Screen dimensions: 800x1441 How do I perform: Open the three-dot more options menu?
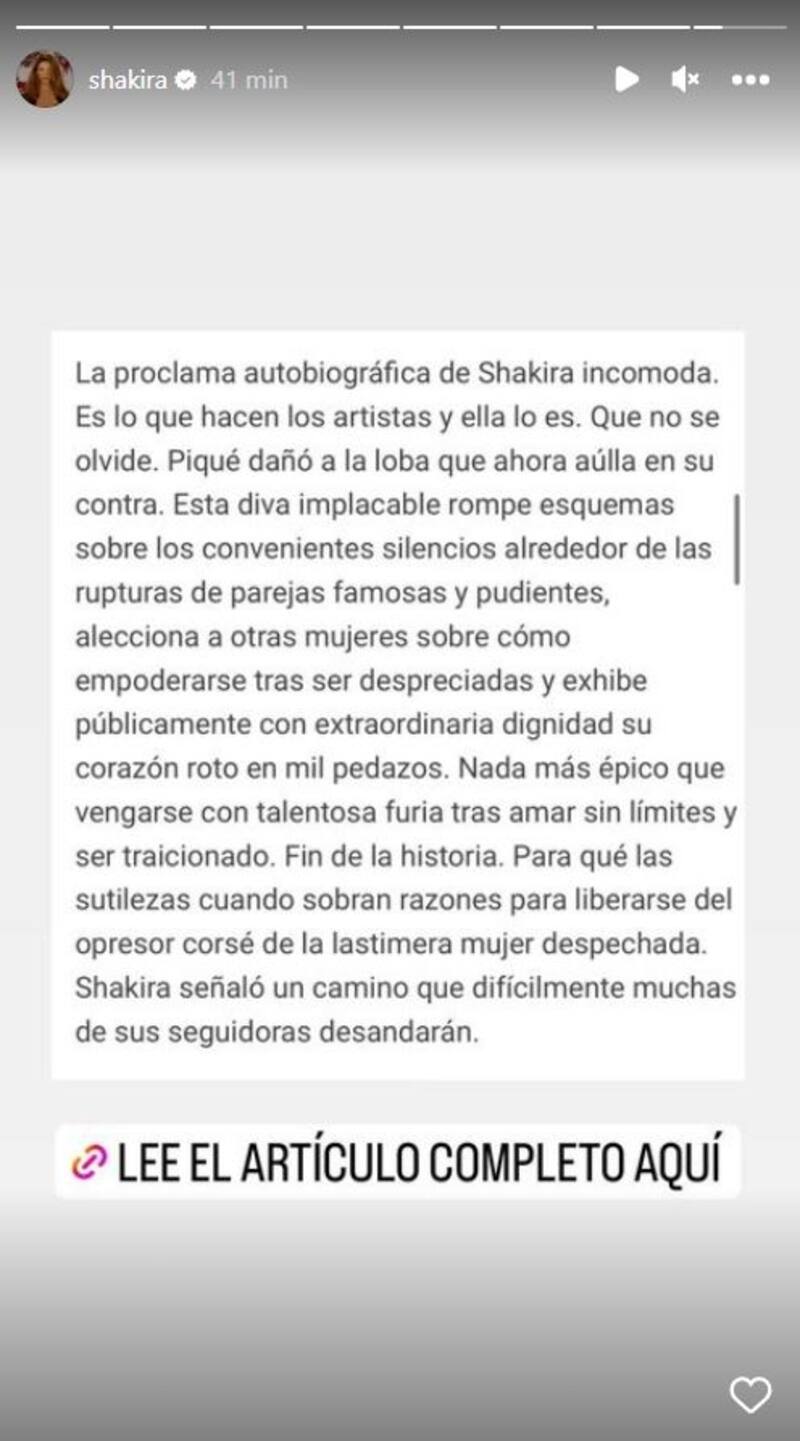pos(750,80)
